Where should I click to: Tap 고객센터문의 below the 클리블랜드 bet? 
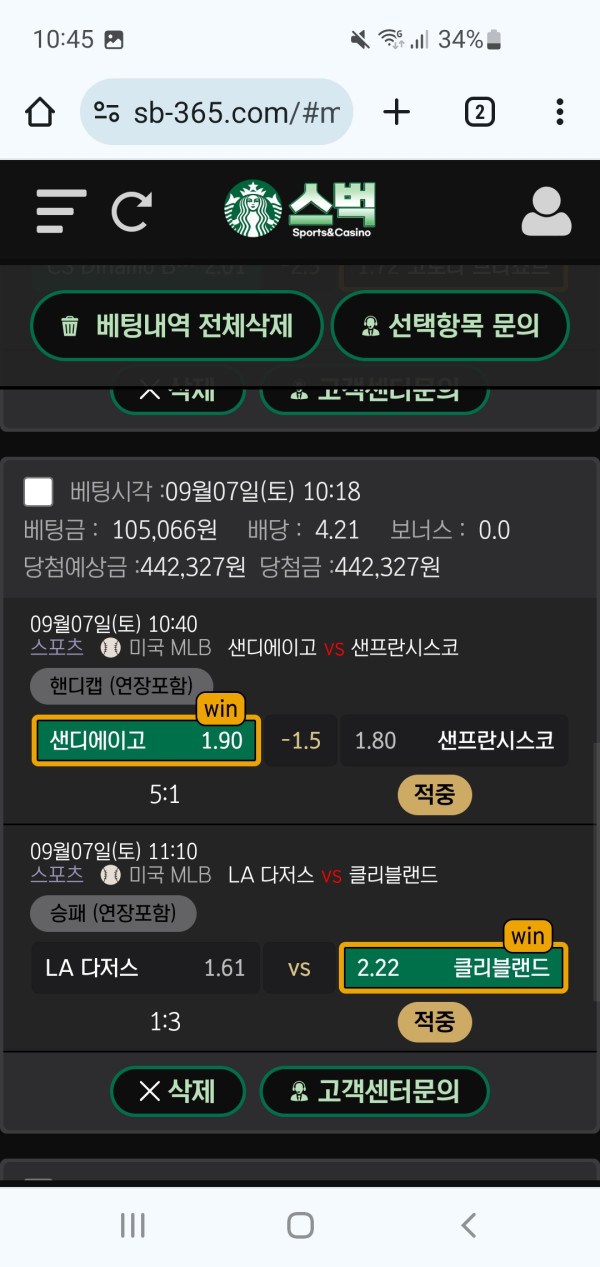pos(374,1091)
